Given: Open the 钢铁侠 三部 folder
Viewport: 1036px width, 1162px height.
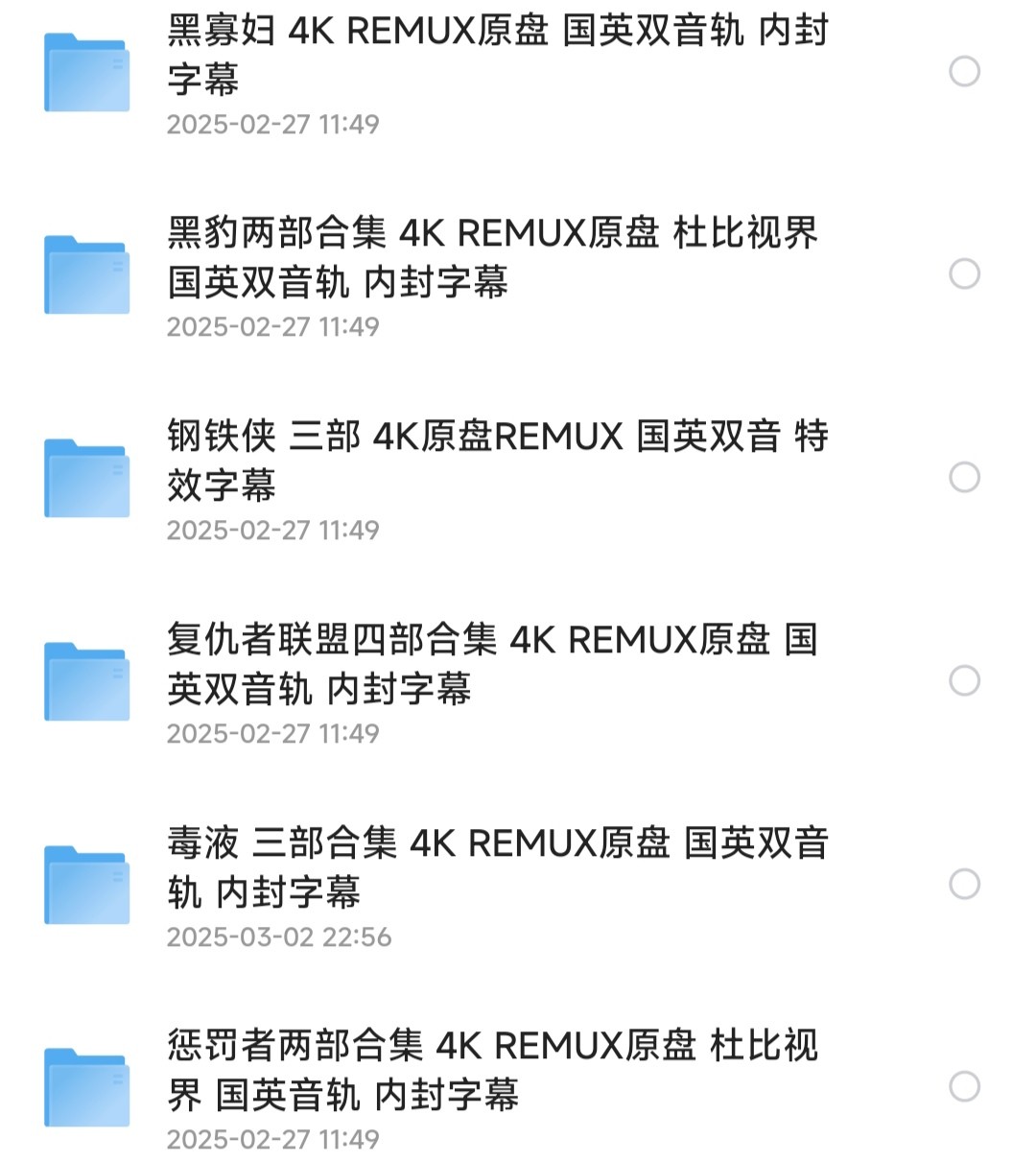Looking at the screenshot, I should [497, 461].
